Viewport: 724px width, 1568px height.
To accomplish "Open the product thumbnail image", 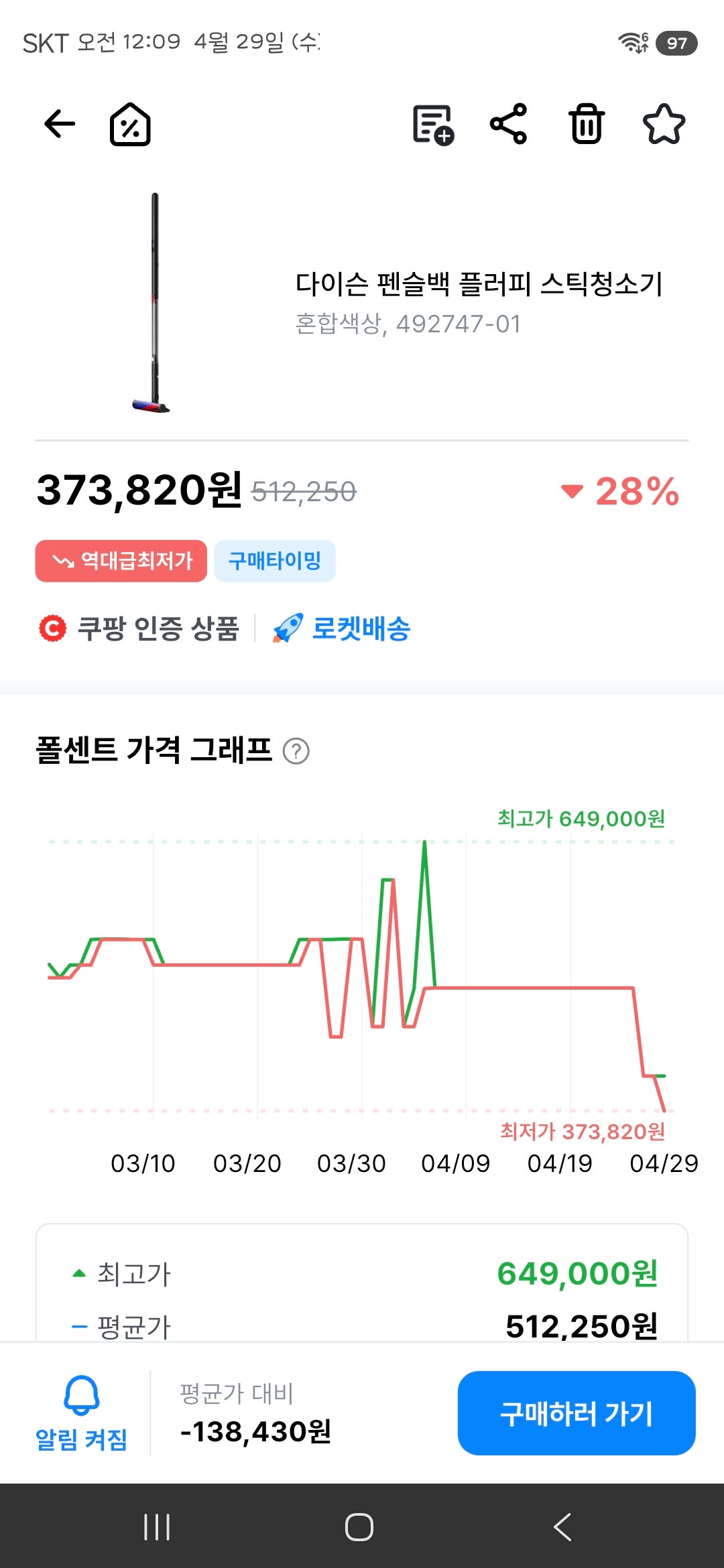I will click(154, 302).
